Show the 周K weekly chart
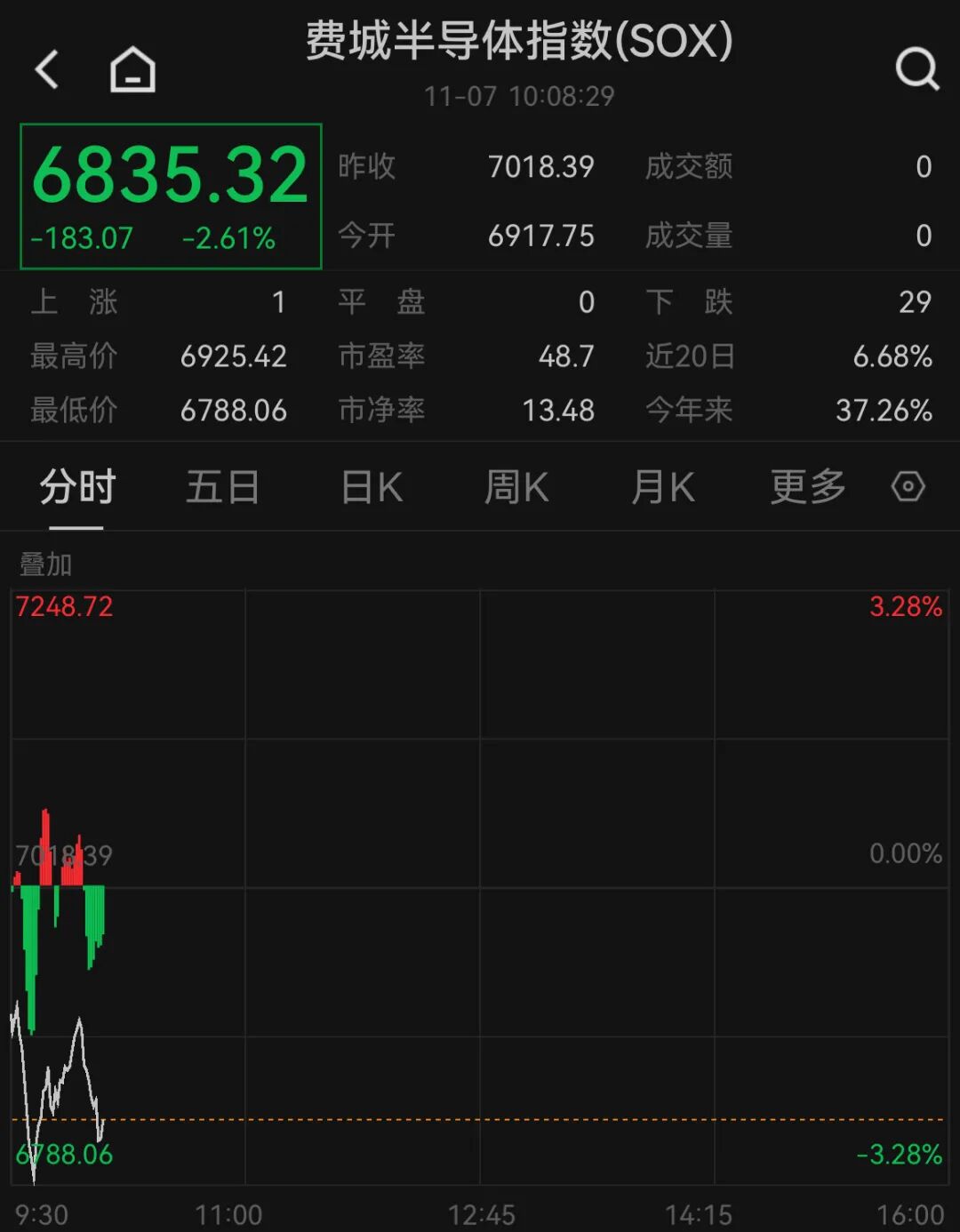Viewport: 960px width, 1232px height. (x=516, y=487)
